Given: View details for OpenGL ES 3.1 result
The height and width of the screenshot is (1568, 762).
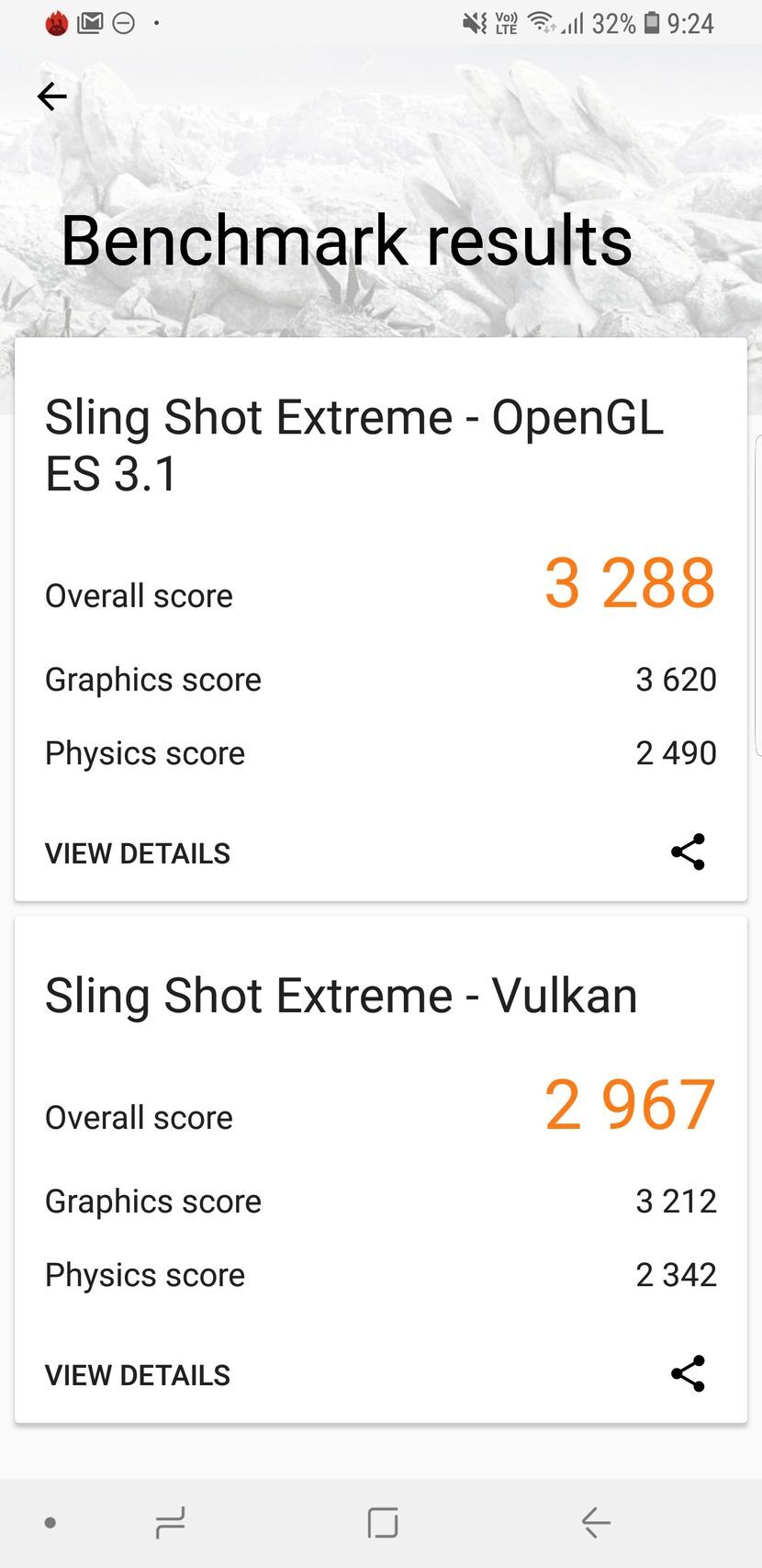Looking at the screenshot, I should (138, 853).
